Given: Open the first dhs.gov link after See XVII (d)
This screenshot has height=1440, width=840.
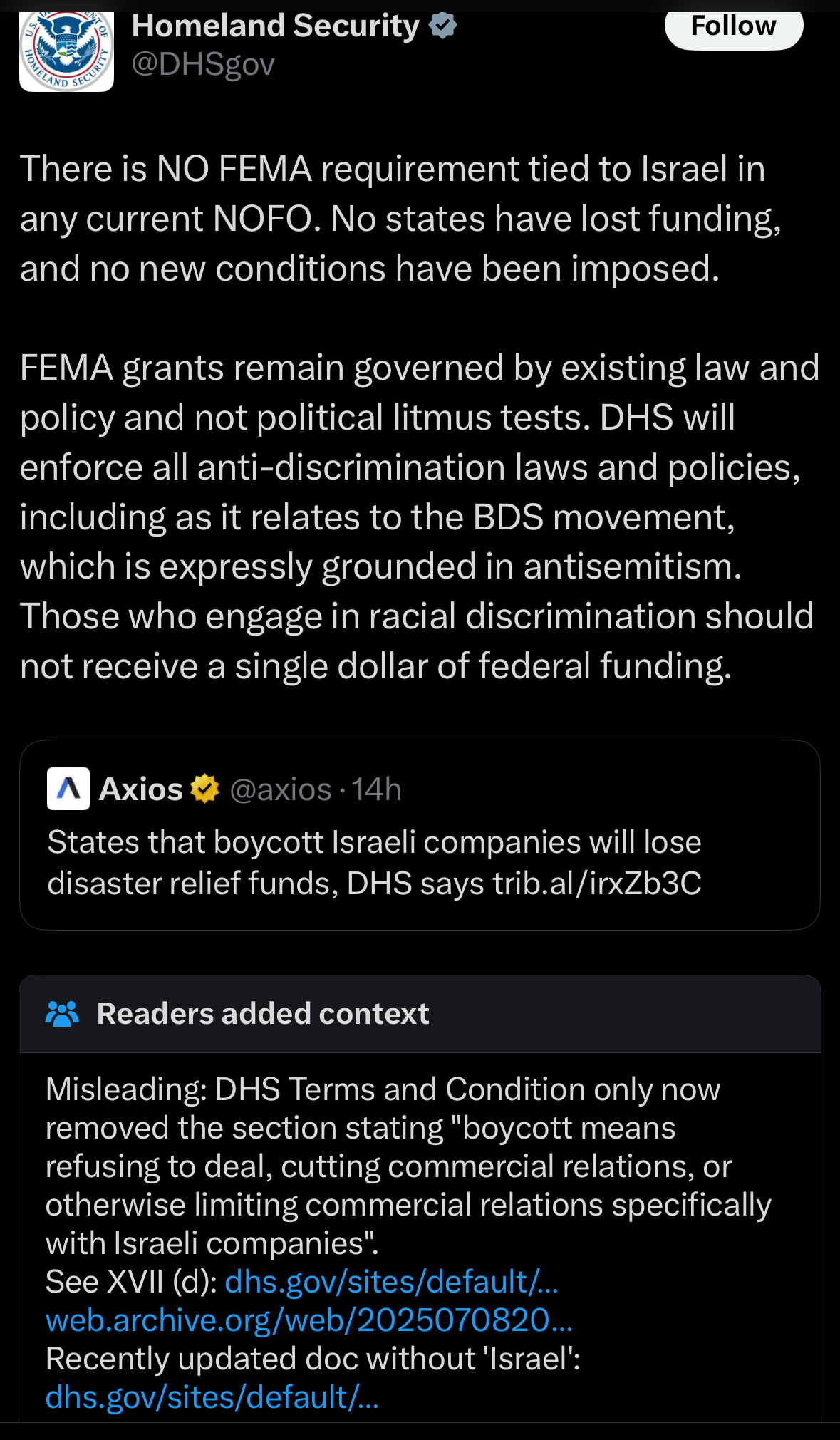Looking at the screenshot, I should [x=392, y=1282].
